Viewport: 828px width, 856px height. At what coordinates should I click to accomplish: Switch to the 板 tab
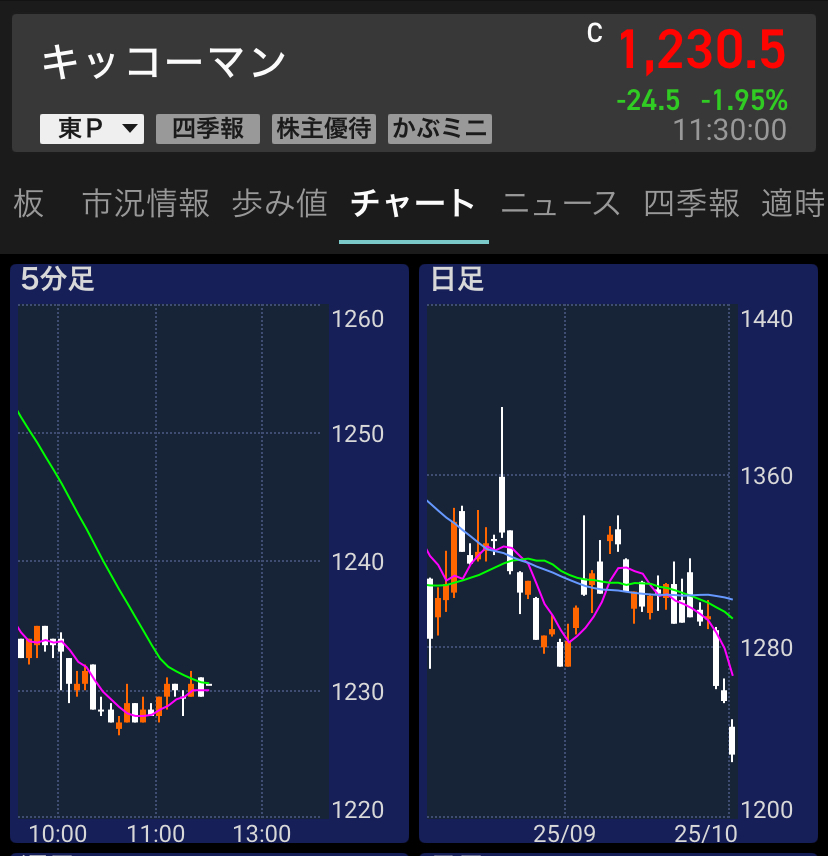point(29,204)
